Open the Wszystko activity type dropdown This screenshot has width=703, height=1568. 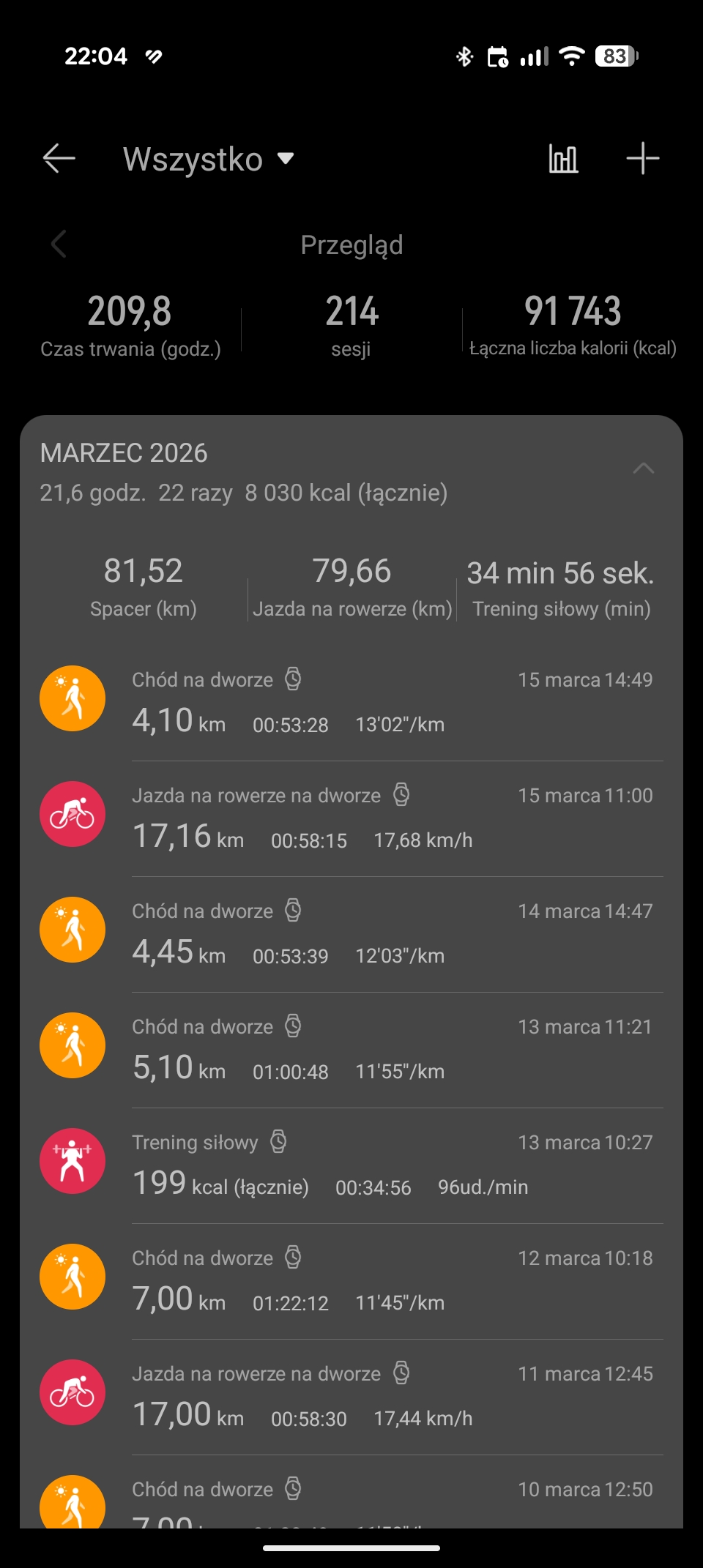[x=208, y=159]
